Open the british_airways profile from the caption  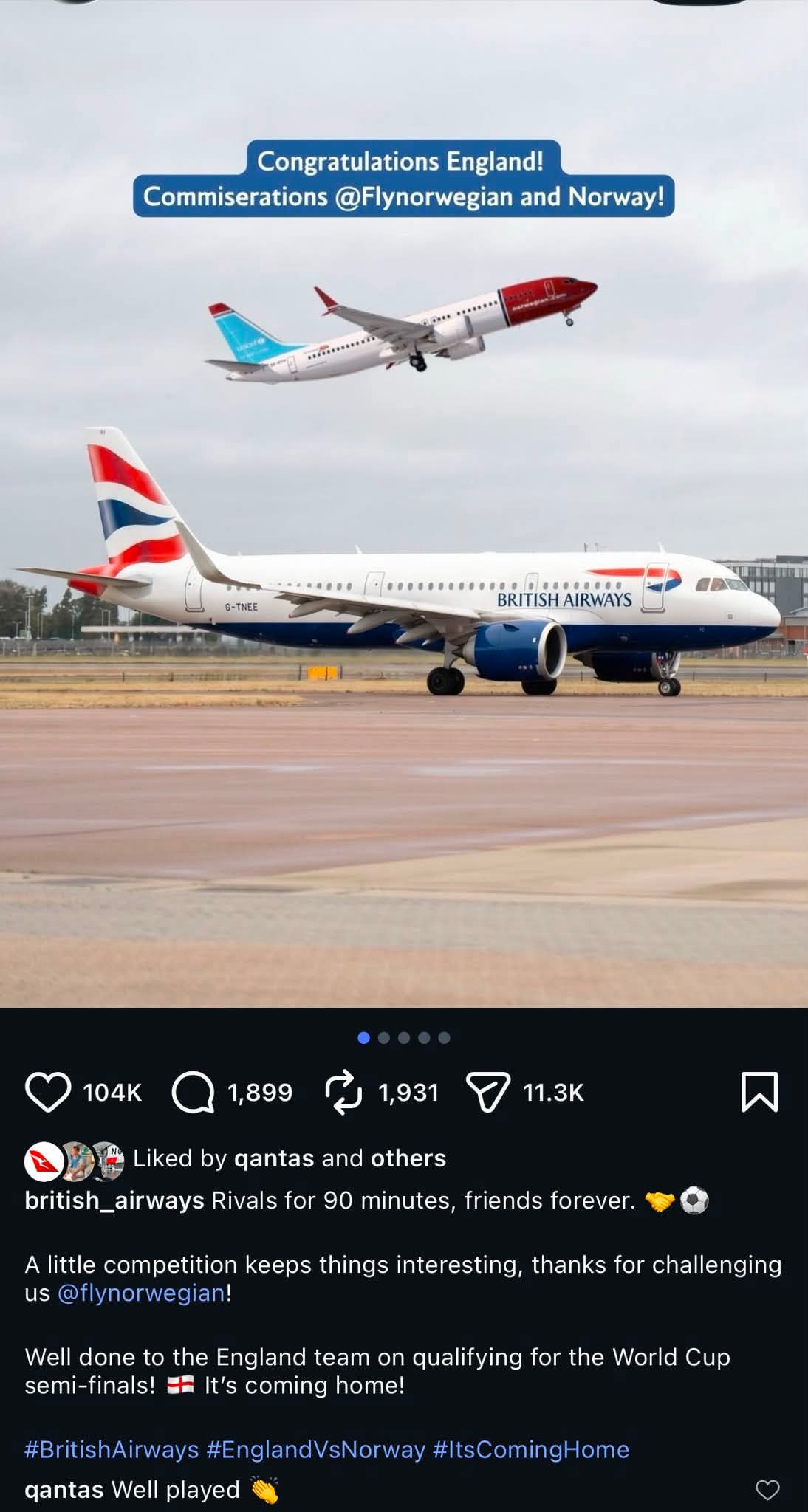click(114, 1200)
